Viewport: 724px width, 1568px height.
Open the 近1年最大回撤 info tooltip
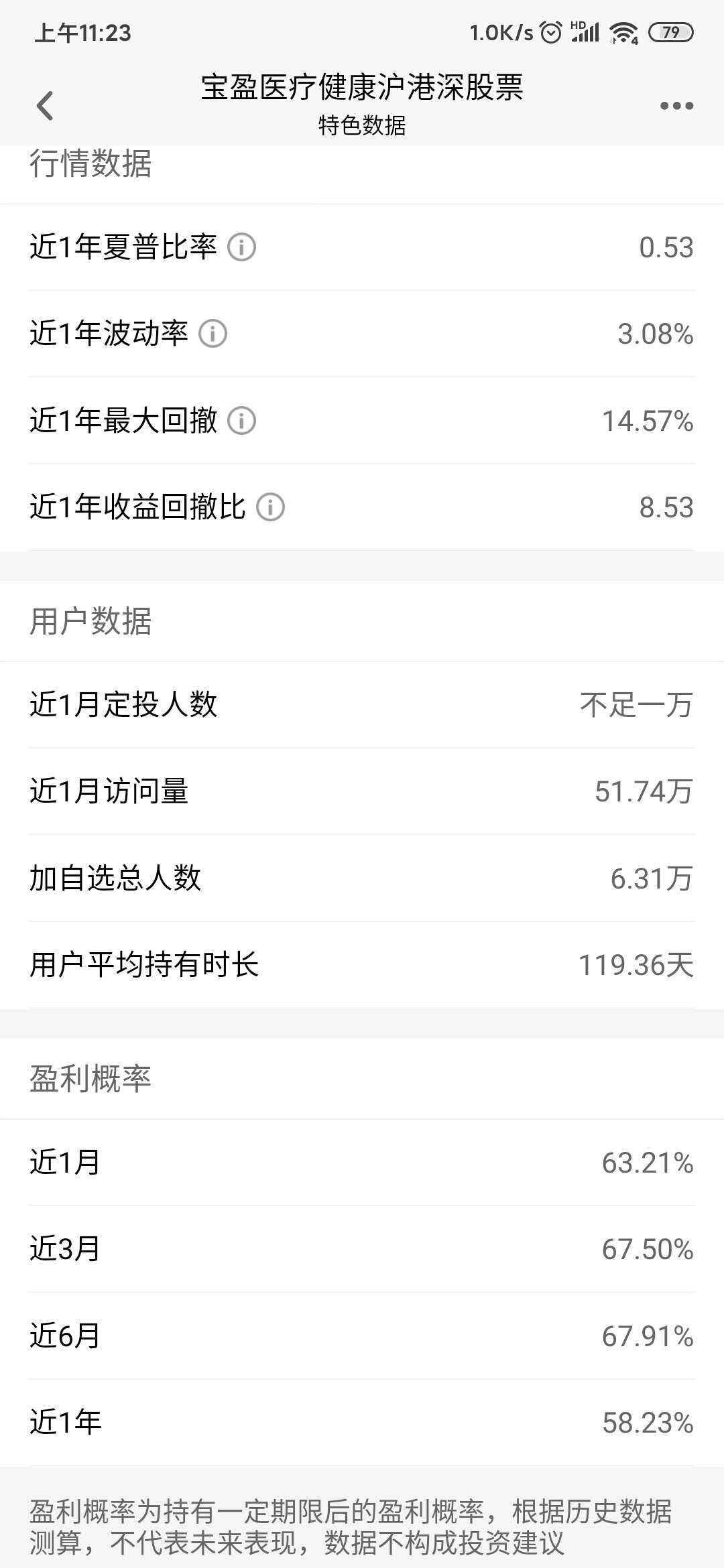pos(242,421)
